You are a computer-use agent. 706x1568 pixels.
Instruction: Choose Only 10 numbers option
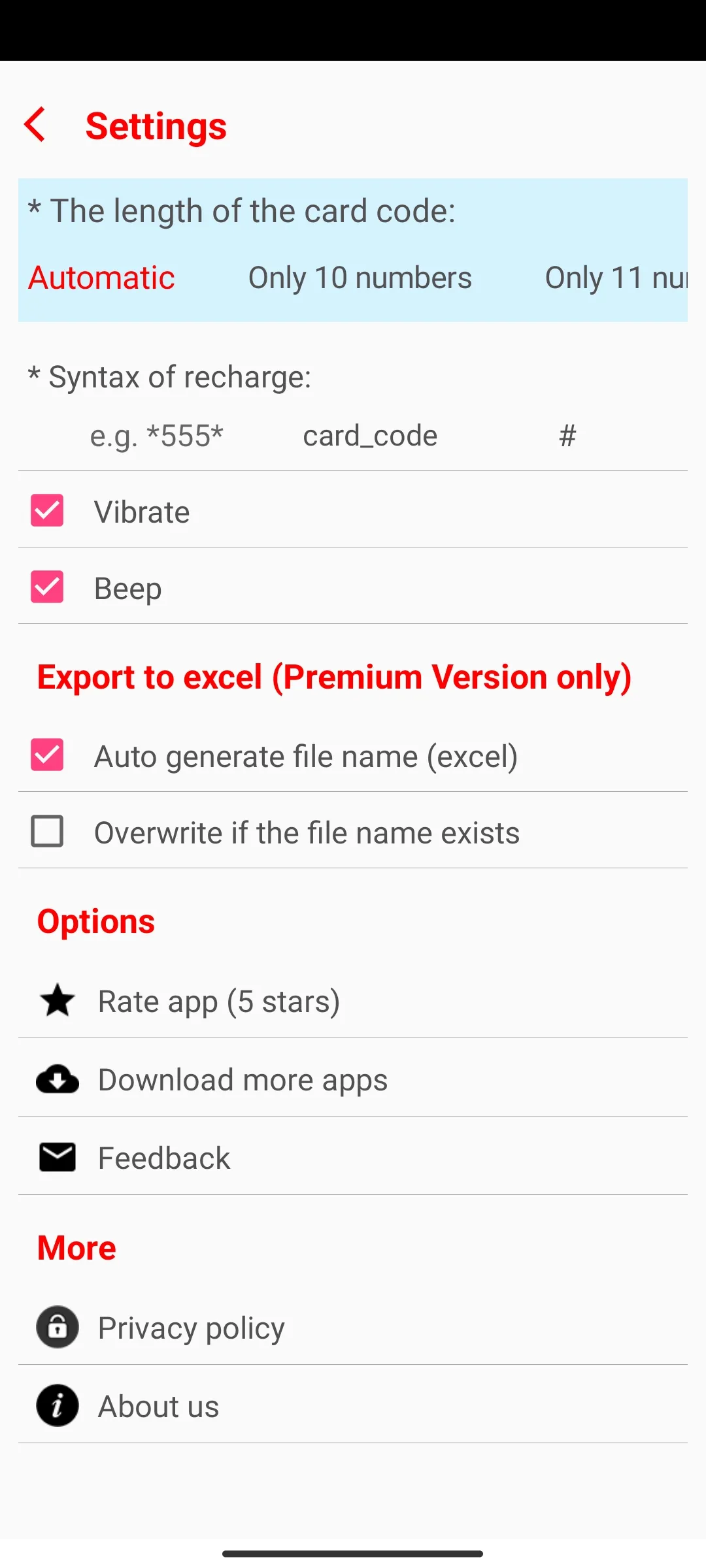[x=360, y=278]
